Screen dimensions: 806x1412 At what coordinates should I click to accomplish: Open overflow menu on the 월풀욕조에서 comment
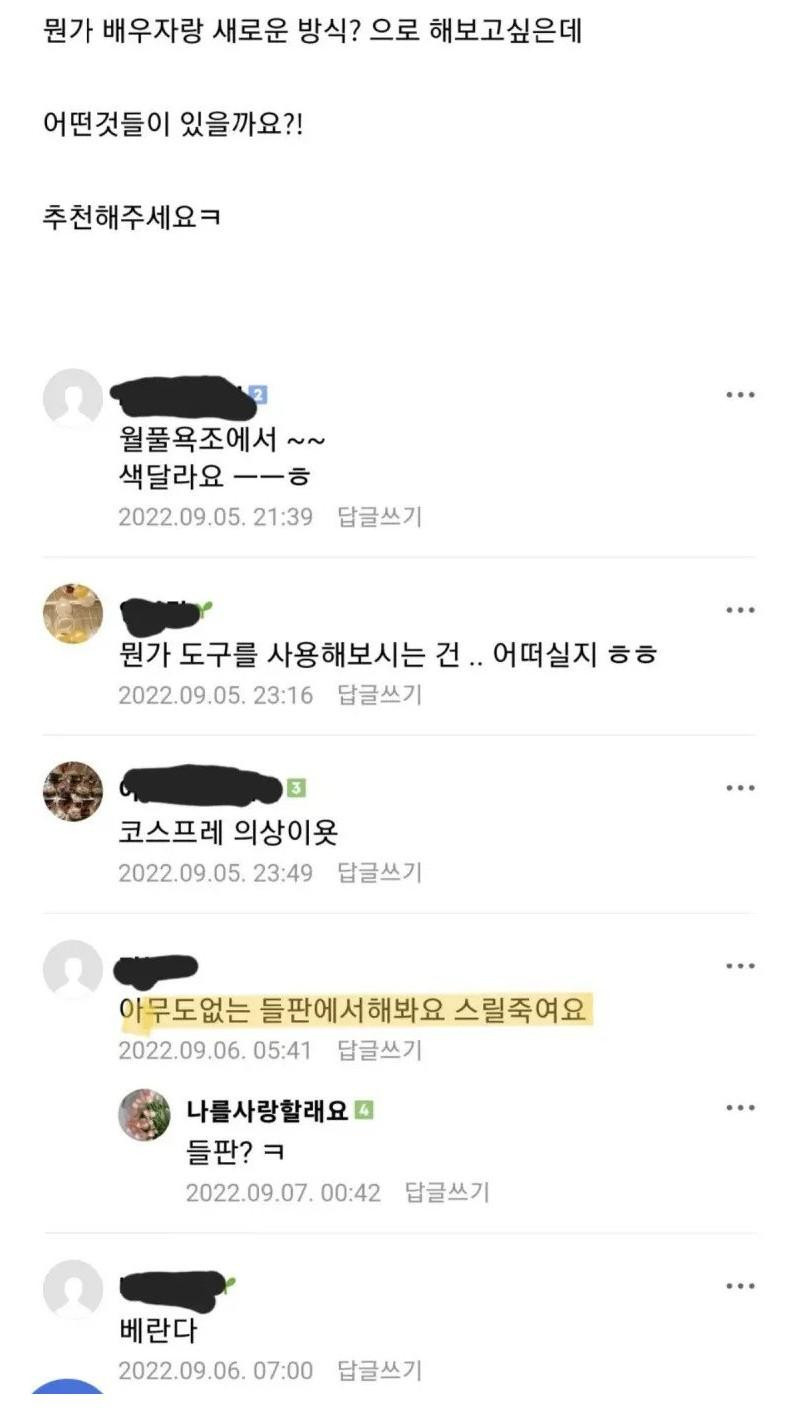[x=740, y=395]
